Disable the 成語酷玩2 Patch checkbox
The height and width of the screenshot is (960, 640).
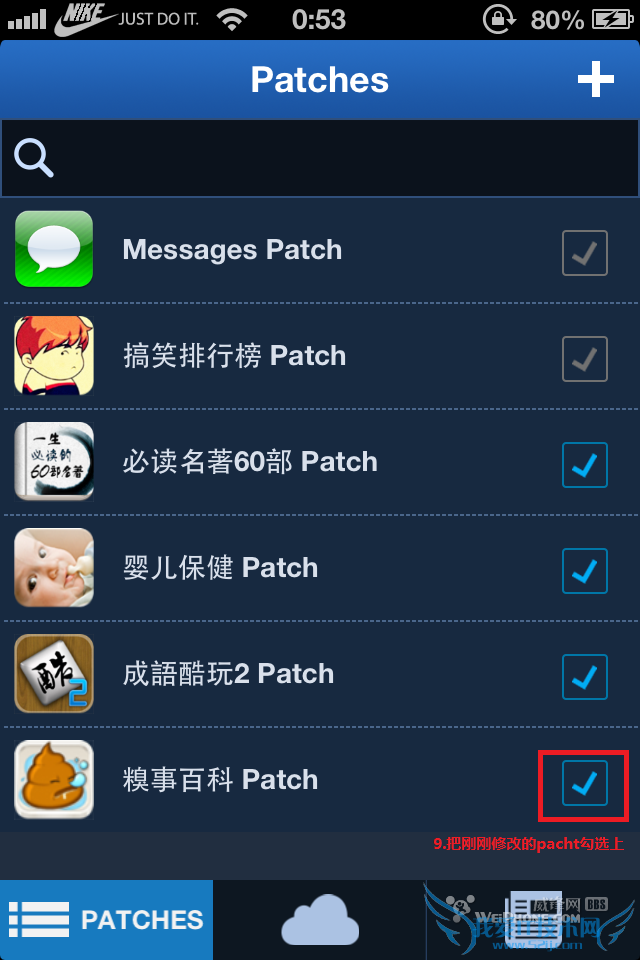click(585, 675)
